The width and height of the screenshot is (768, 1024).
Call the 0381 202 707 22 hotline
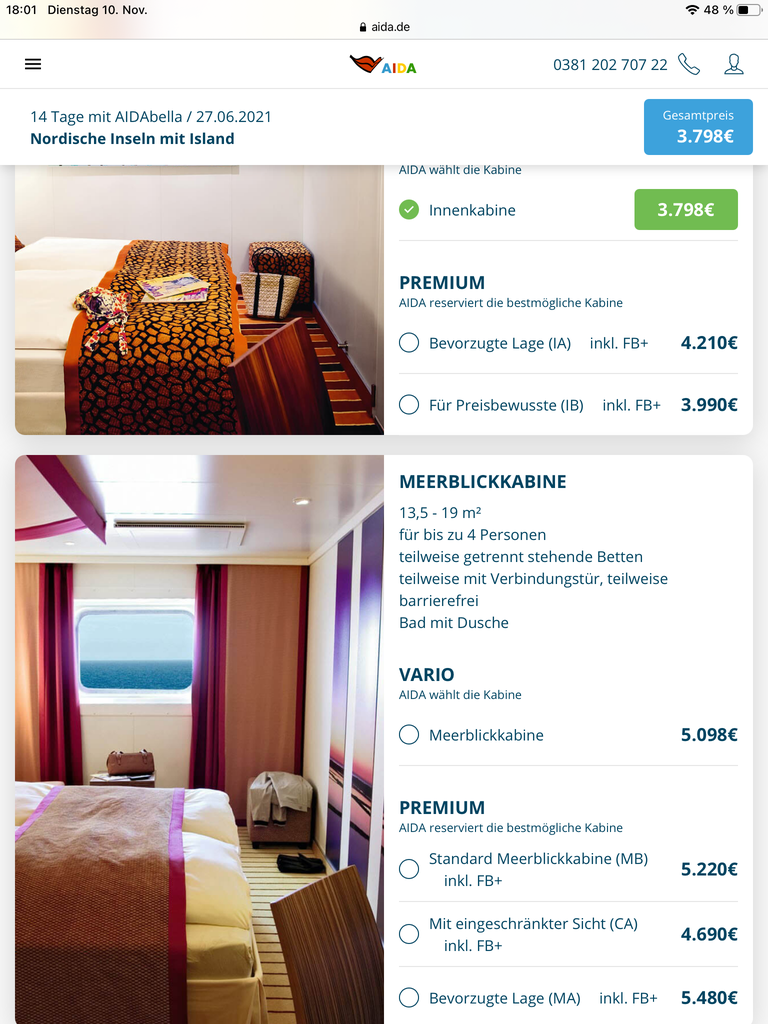625,64
